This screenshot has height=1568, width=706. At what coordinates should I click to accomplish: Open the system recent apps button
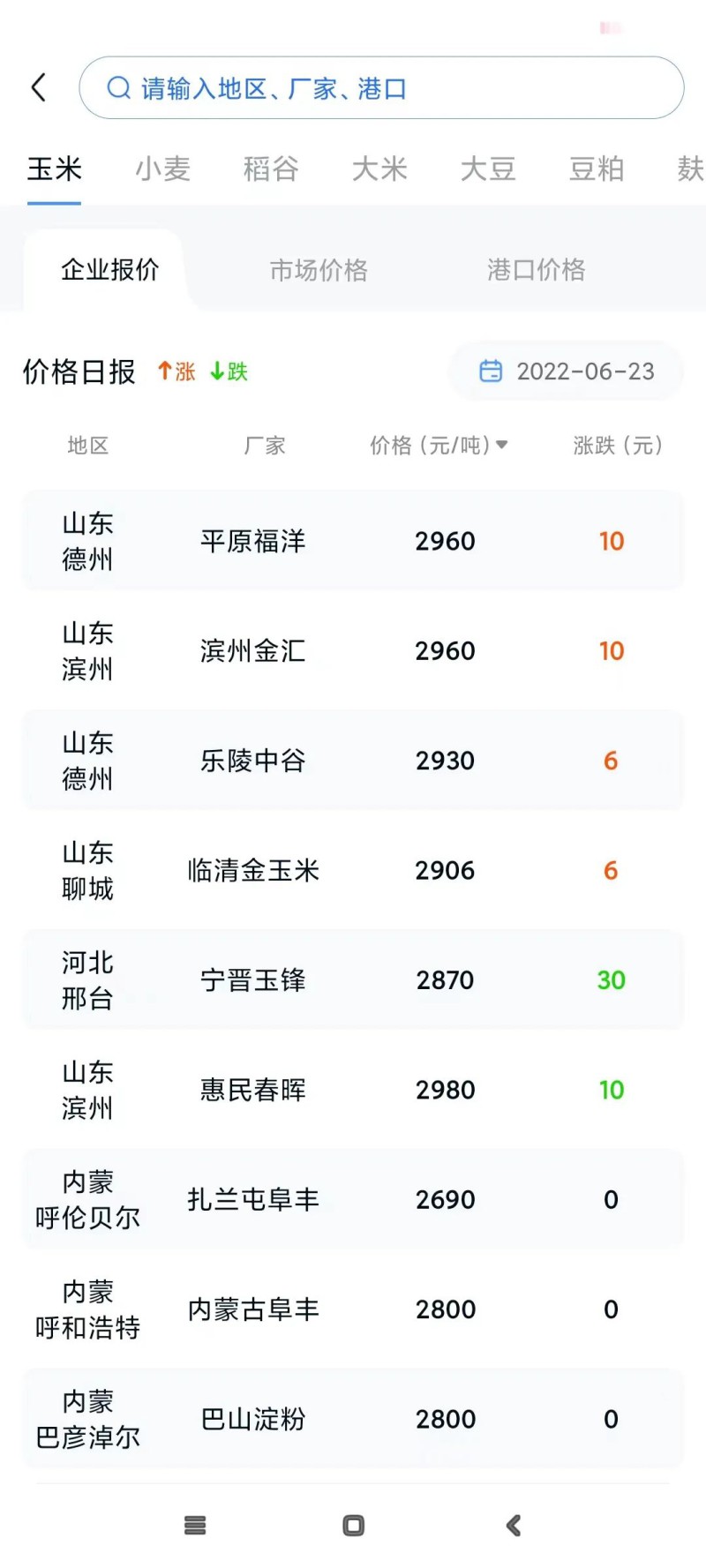tap(195, 1526)
